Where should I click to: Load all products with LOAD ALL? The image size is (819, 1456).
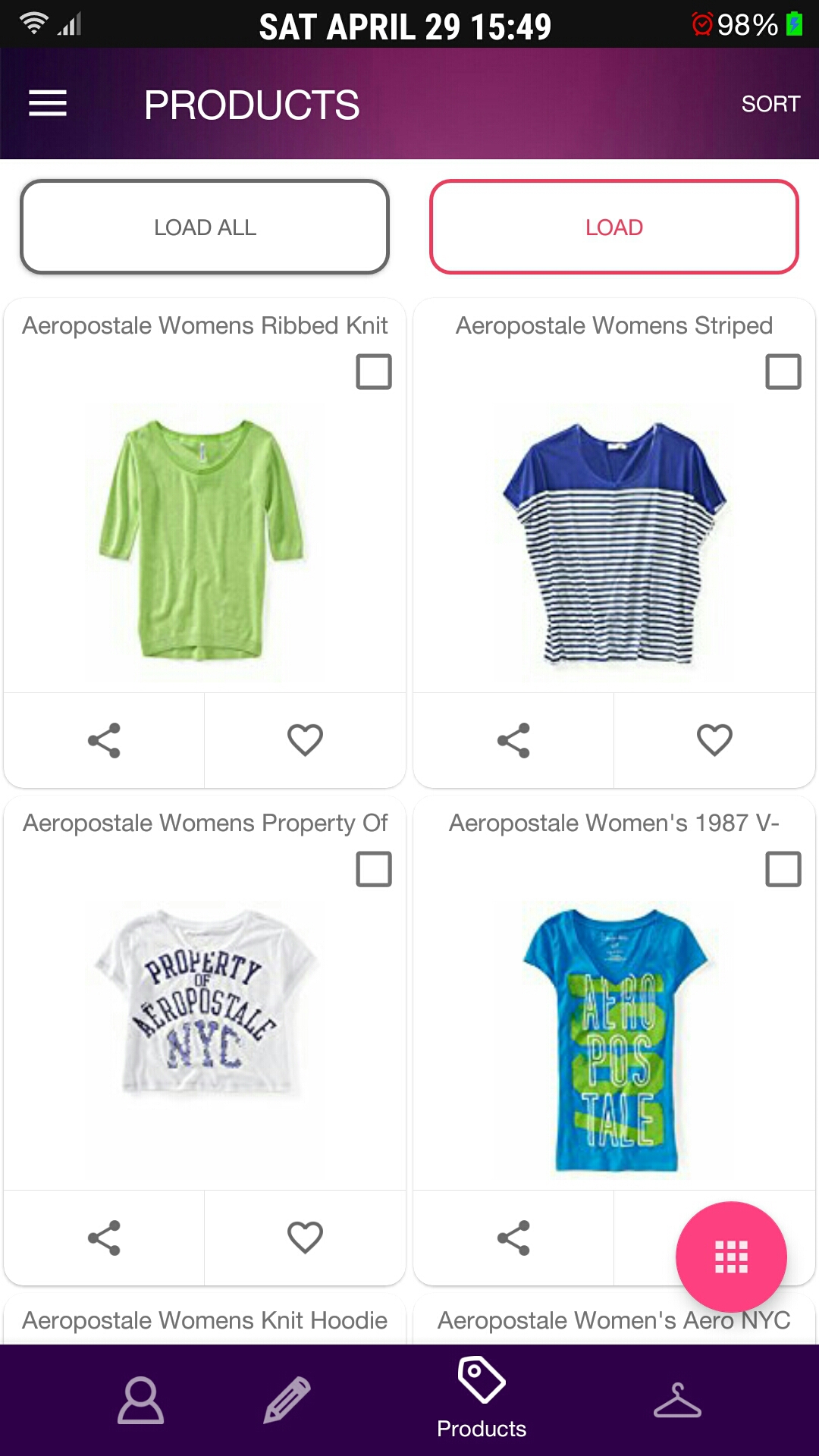click(205, 227)
